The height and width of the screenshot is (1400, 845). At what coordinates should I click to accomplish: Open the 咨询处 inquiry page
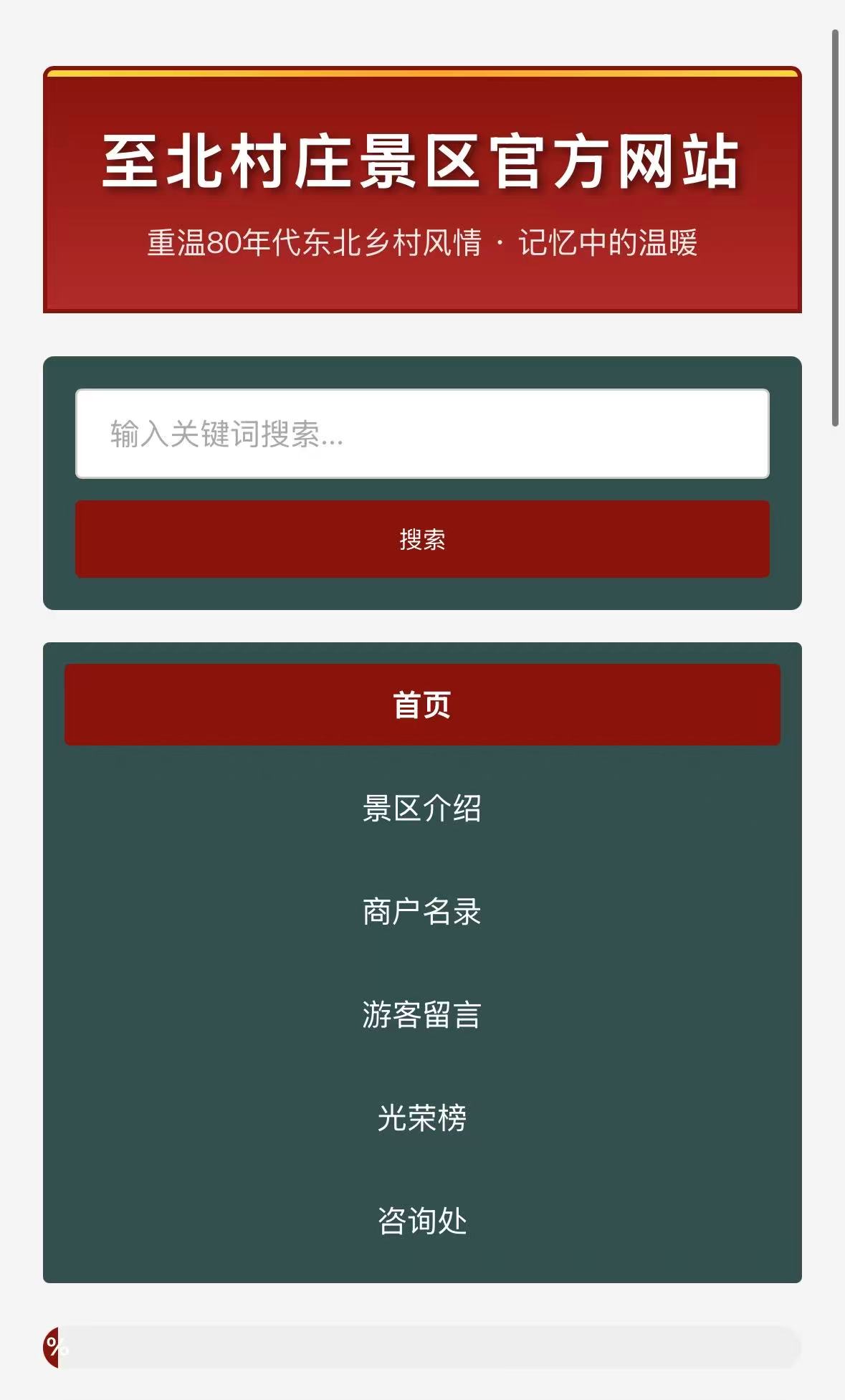pyautogui.click(x=422, y=1221)
